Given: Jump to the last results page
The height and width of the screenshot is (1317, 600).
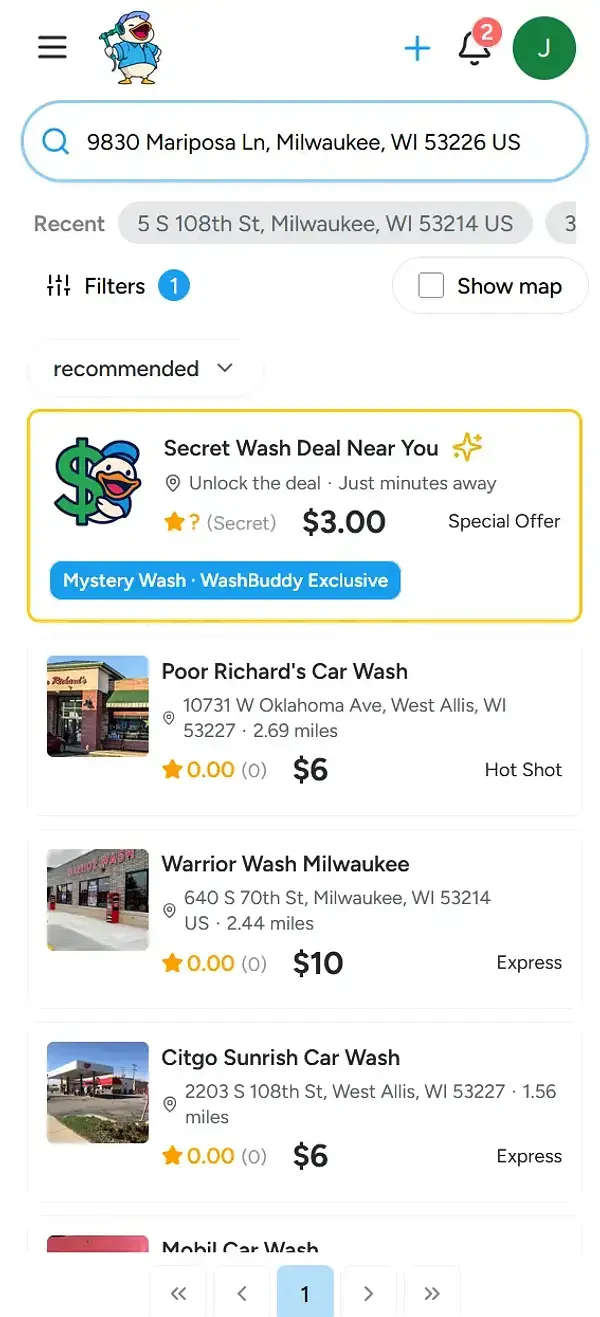Looking at the screenshot, I should click(432, 1293).
